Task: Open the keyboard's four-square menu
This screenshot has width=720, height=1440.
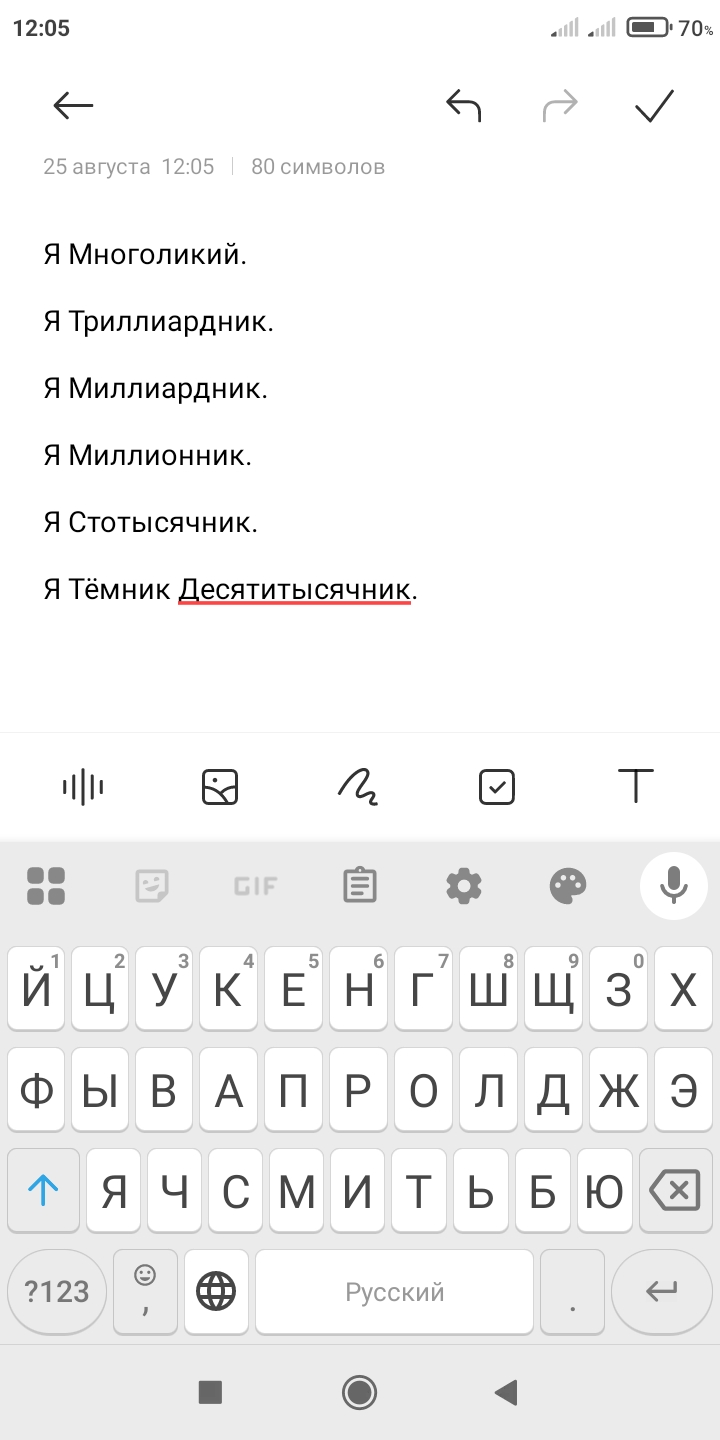Action: [46, 885]
